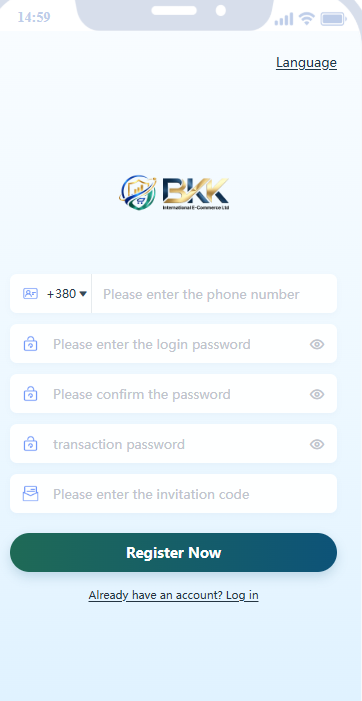The image size is (362, 701).
Task: Focus the phone number field
Action: coord(215,294)
